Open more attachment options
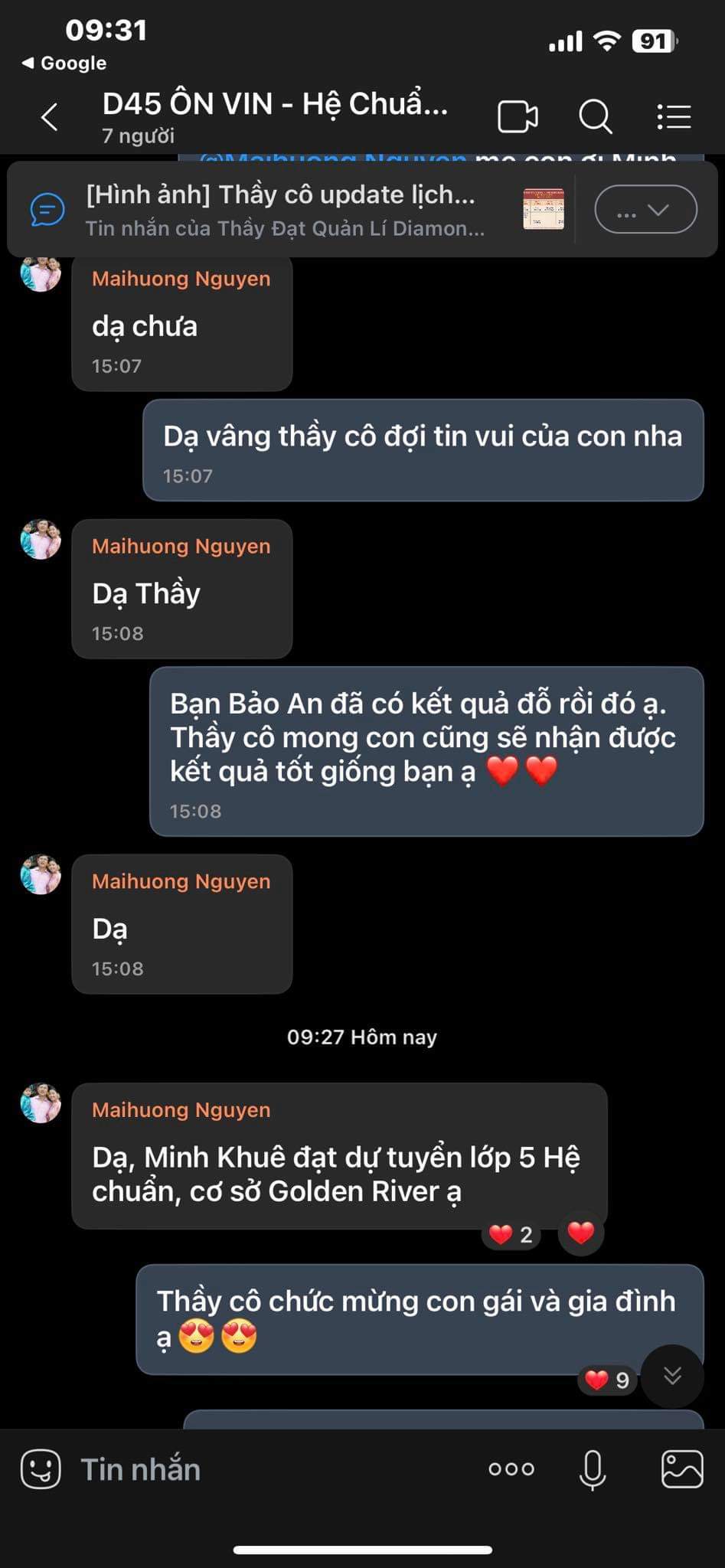The height and width of the screenshot is (1568, 725). point(511,1469)
